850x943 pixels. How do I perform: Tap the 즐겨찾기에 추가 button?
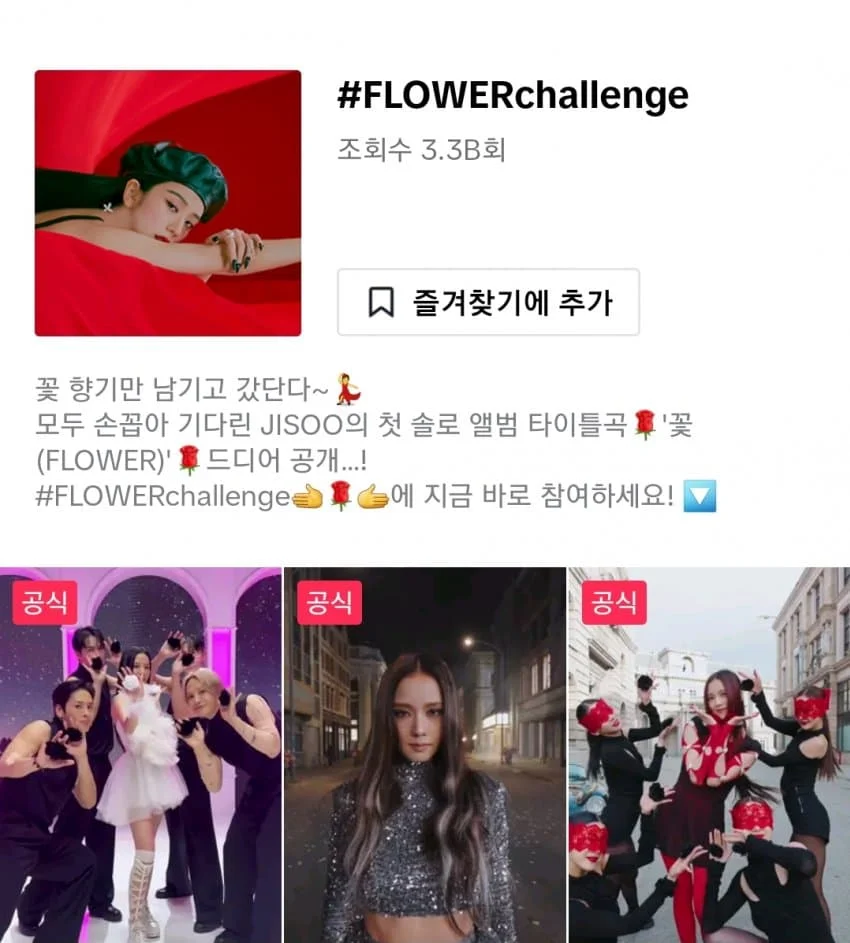[488, 302]
